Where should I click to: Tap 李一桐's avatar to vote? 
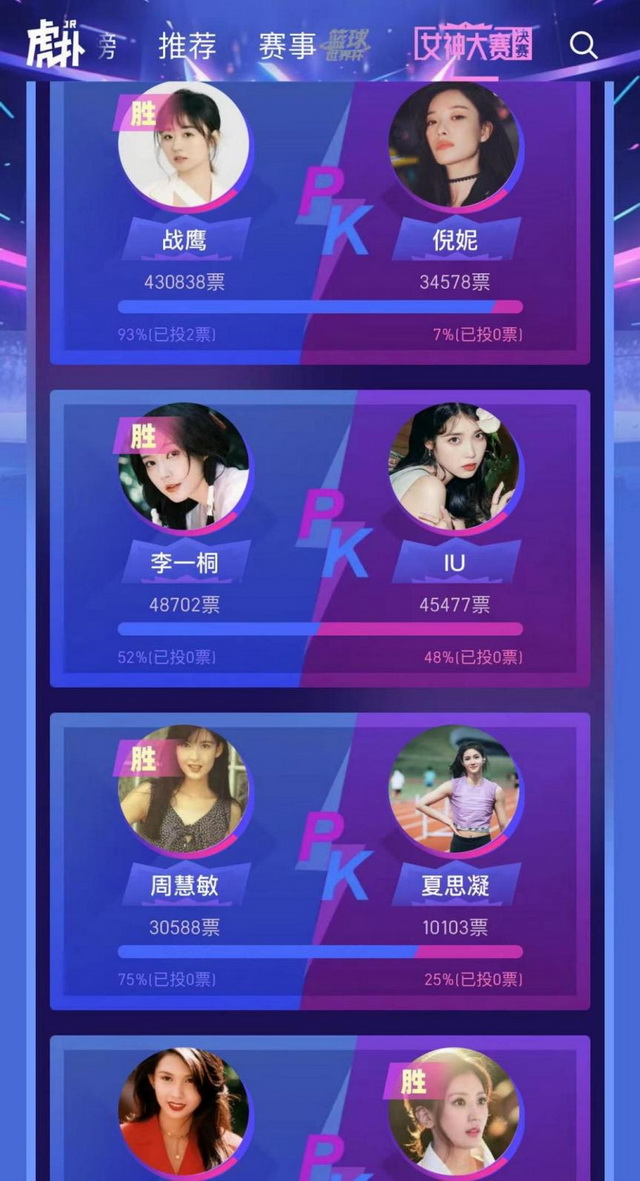(183, 467)
